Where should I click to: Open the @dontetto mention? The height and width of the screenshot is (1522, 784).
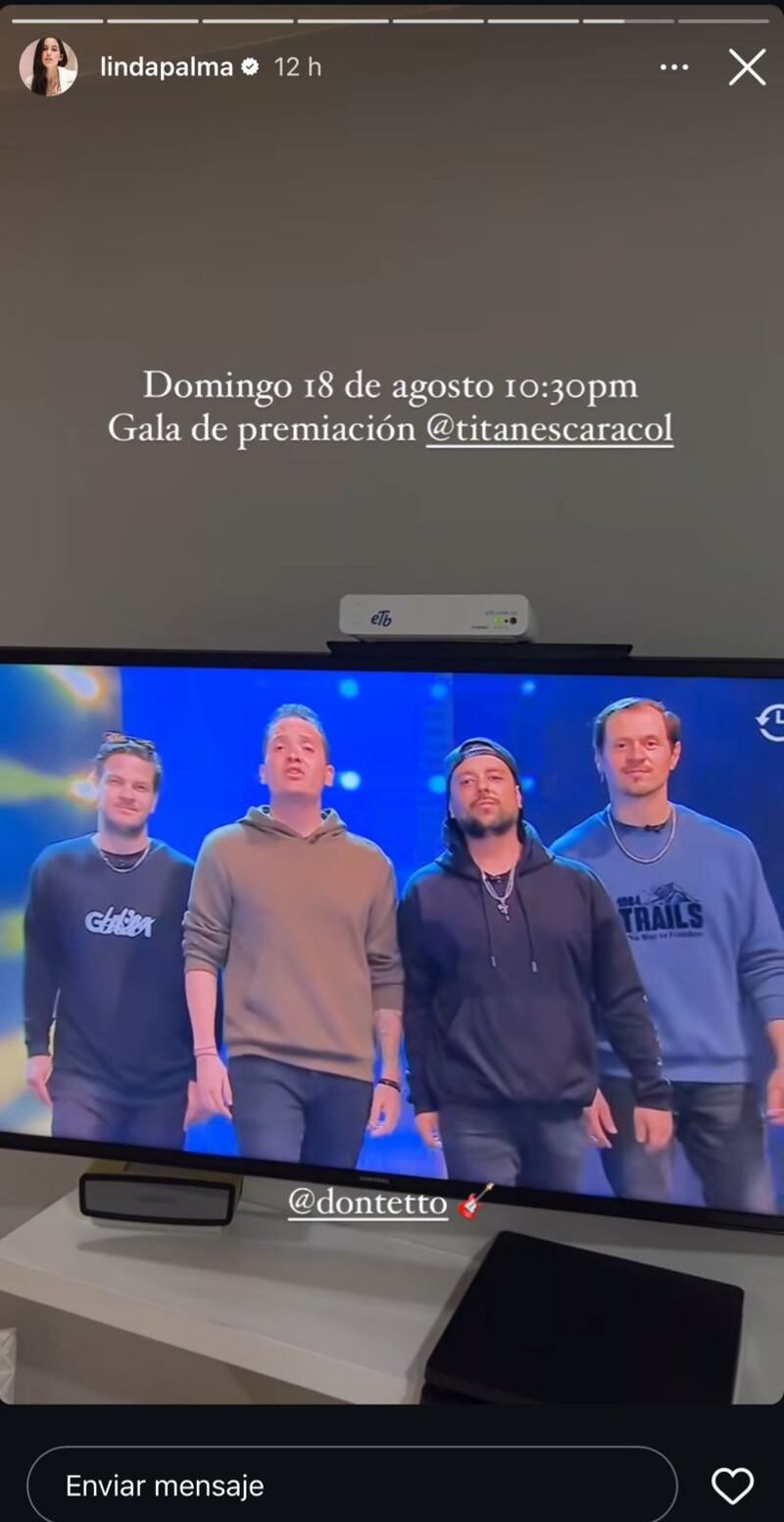(367, 1203)
